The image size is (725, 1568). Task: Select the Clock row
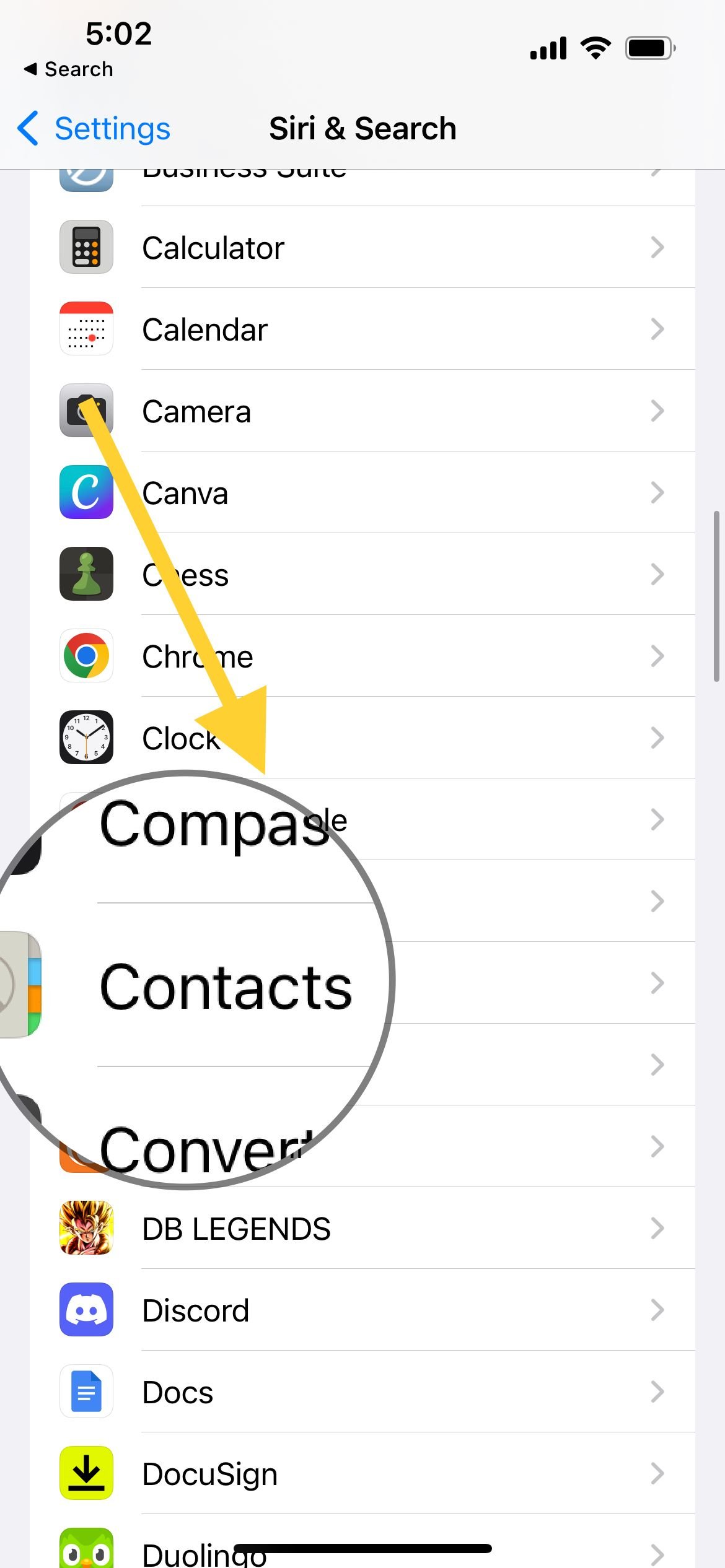point(362,738)
